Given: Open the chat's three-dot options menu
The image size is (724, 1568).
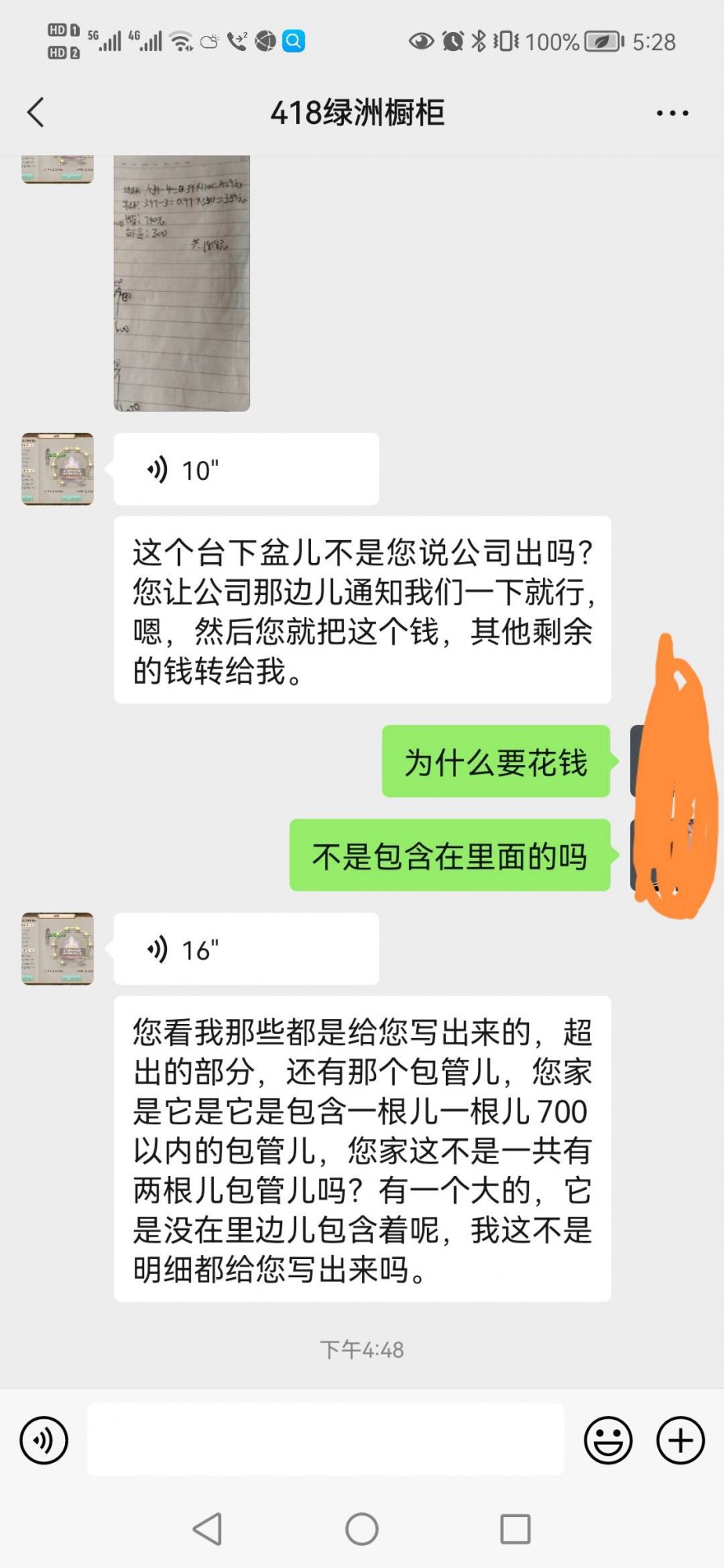Looking at the screenshot, I should pos(672,114).
